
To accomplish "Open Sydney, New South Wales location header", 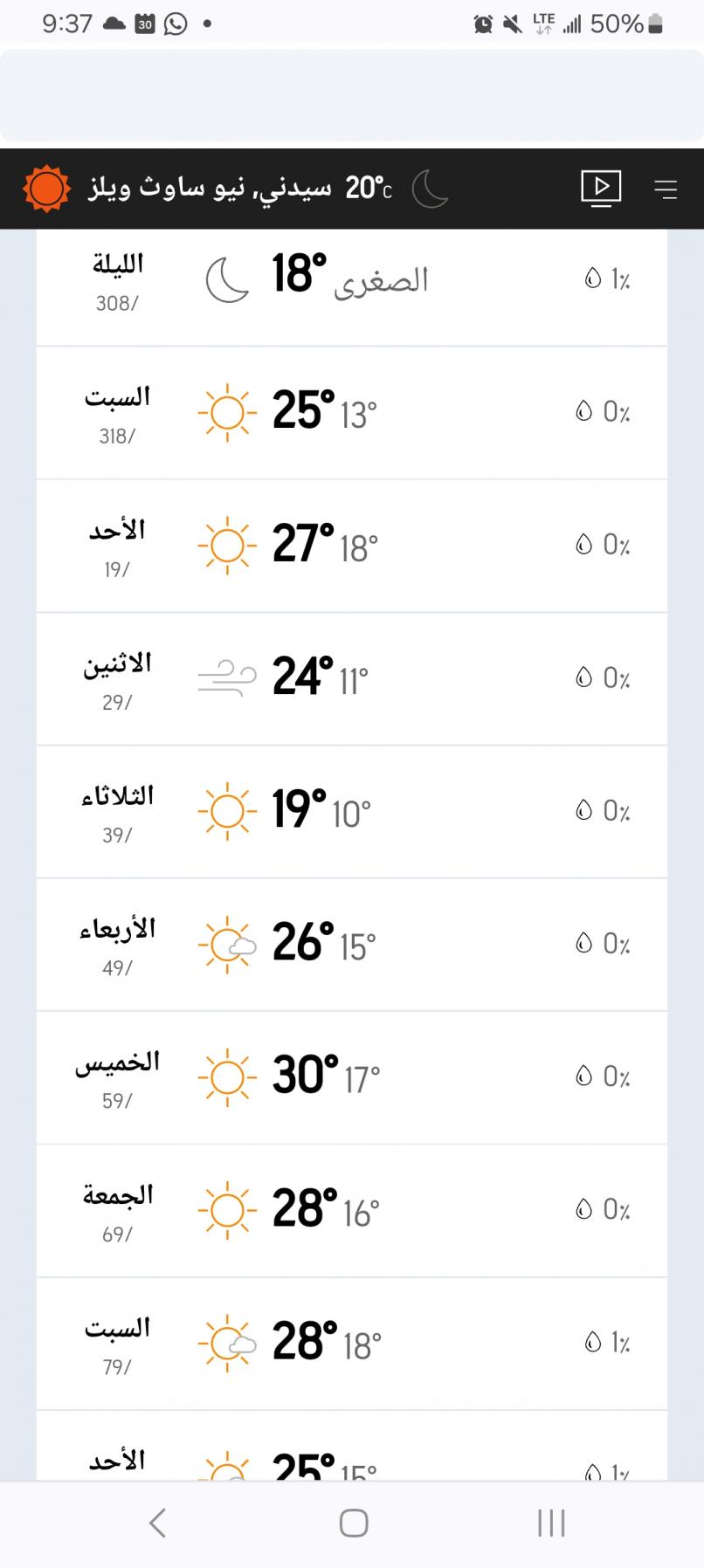I will click(x=210, y=188).
